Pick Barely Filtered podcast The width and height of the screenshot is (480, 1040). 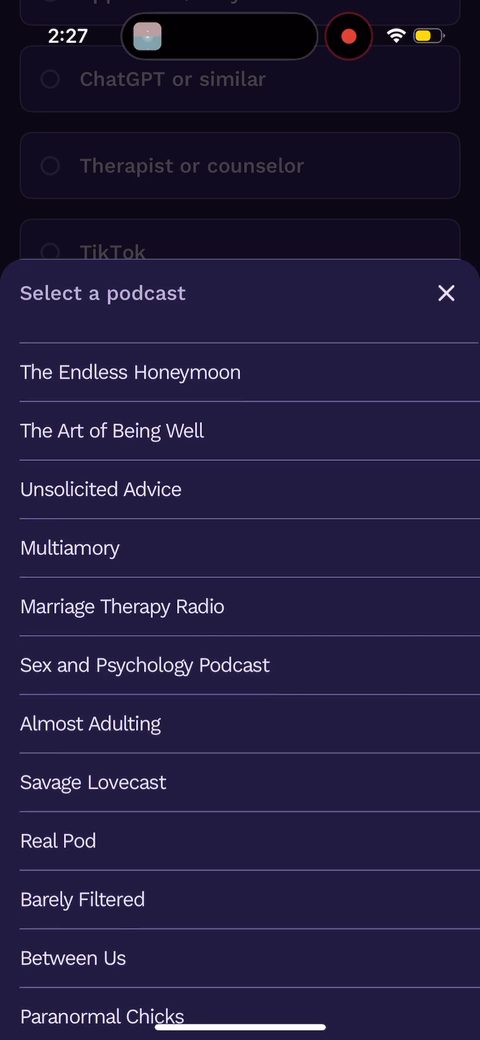click(249, 899)
